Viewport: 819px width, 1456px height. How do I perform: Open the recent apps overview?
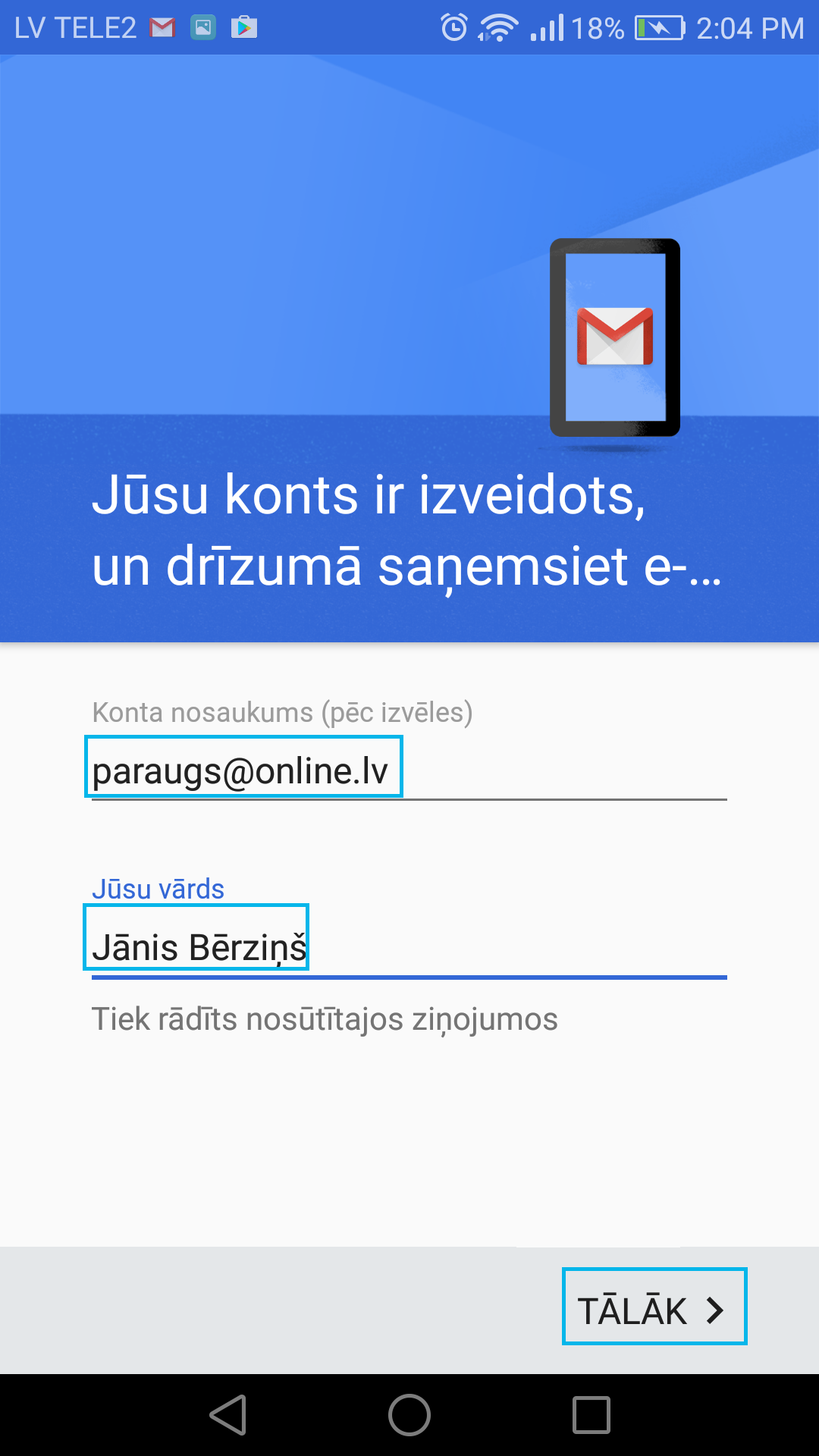tap(591, 1415)
